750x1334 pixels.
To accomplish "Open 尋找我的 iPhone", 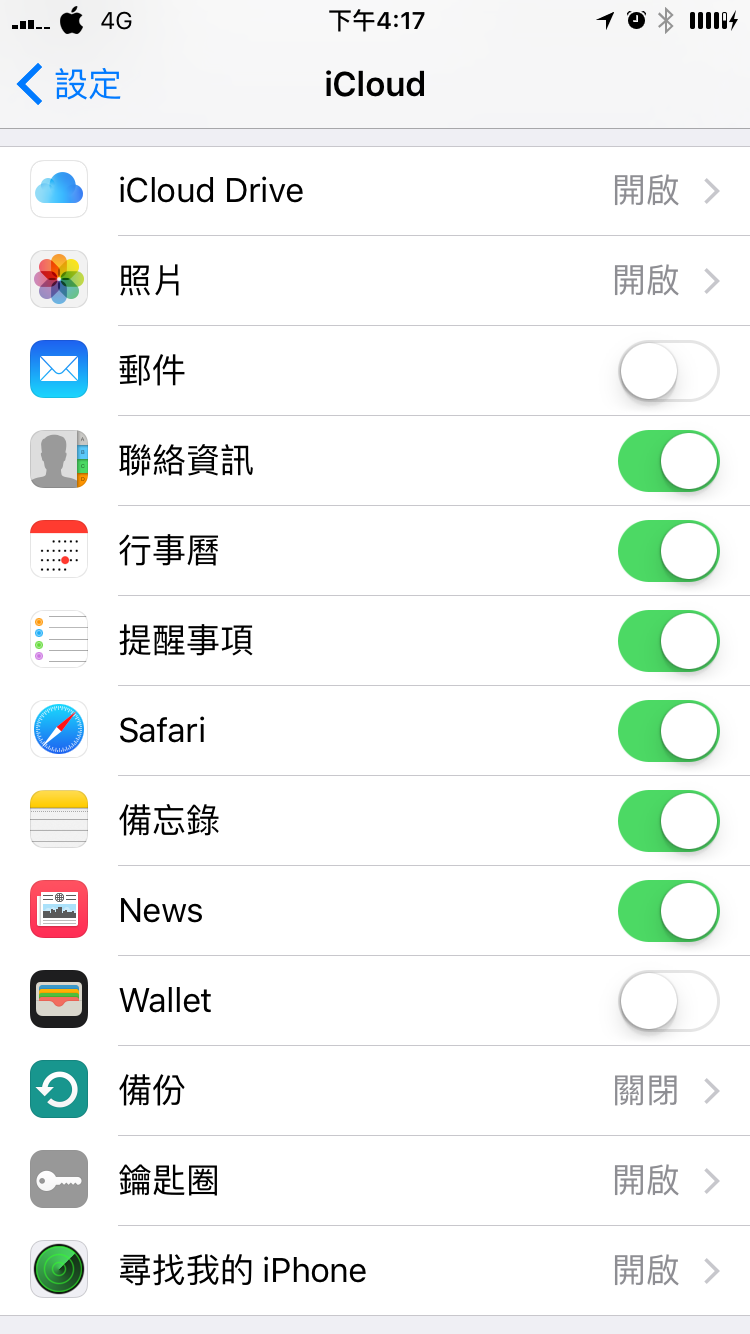I will point(375,1271).
